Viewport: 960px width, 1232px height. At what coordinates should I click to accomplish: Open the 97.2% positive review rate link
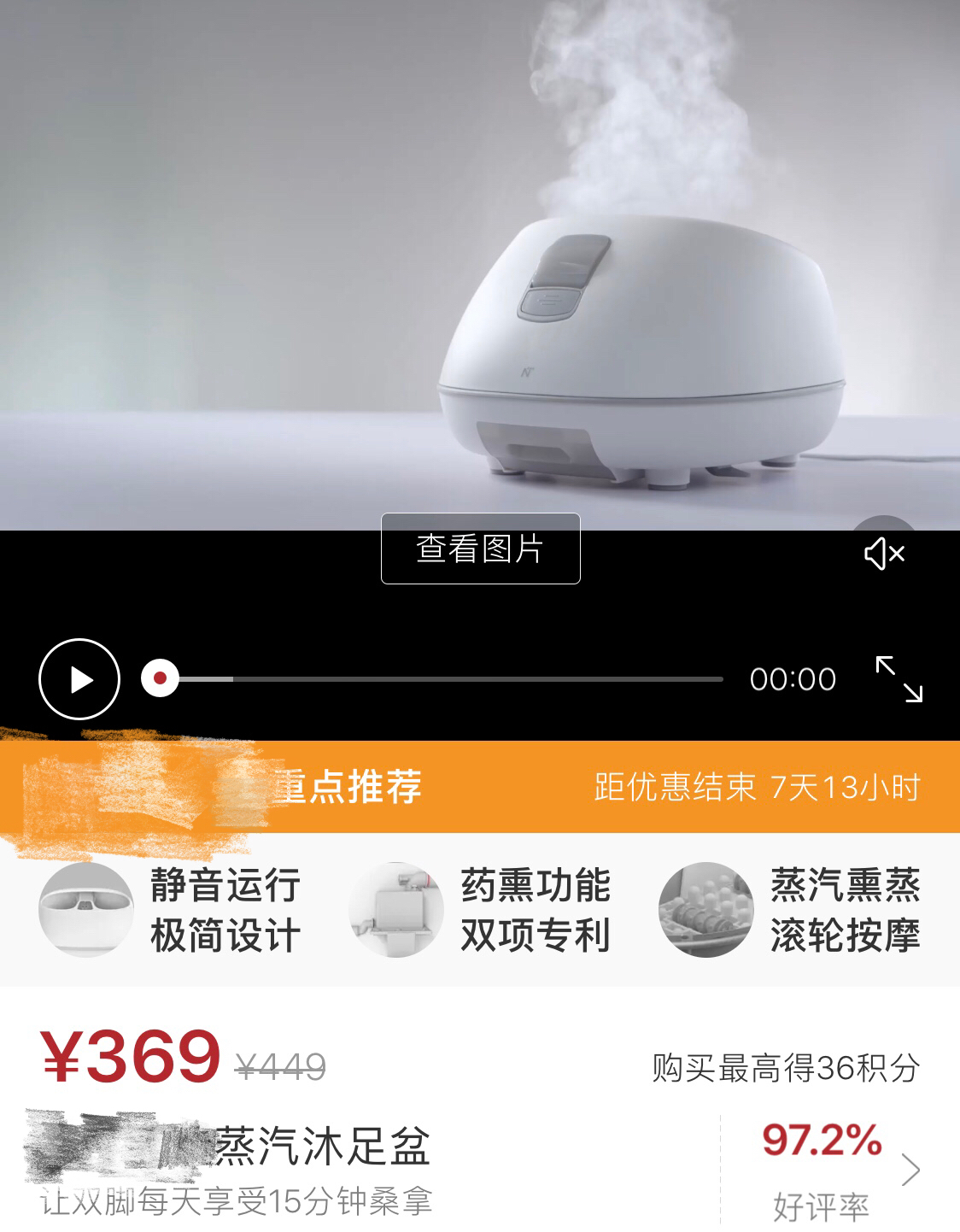(822, 1140)
